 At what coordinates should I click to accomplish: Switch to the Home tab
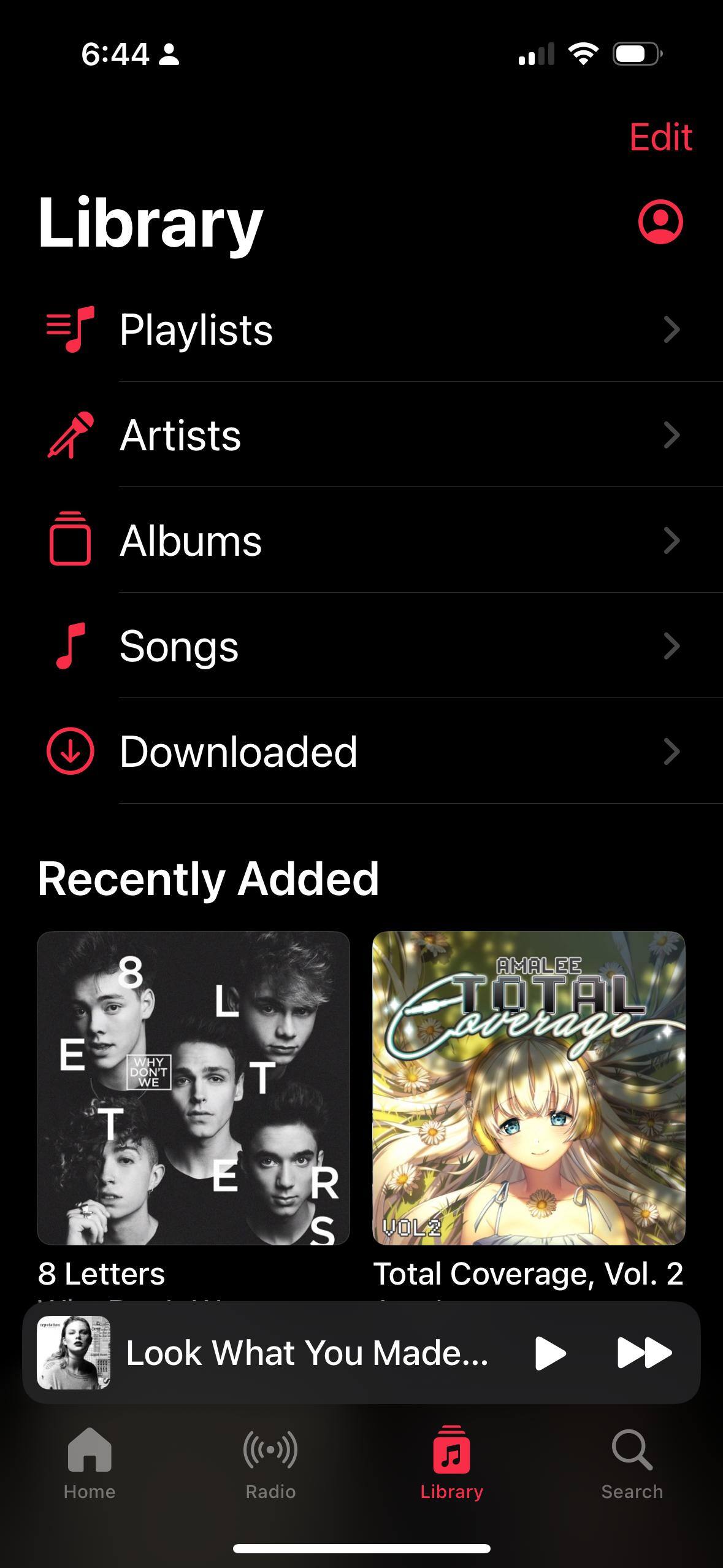pyautogui.click(x=90, y=1463)
